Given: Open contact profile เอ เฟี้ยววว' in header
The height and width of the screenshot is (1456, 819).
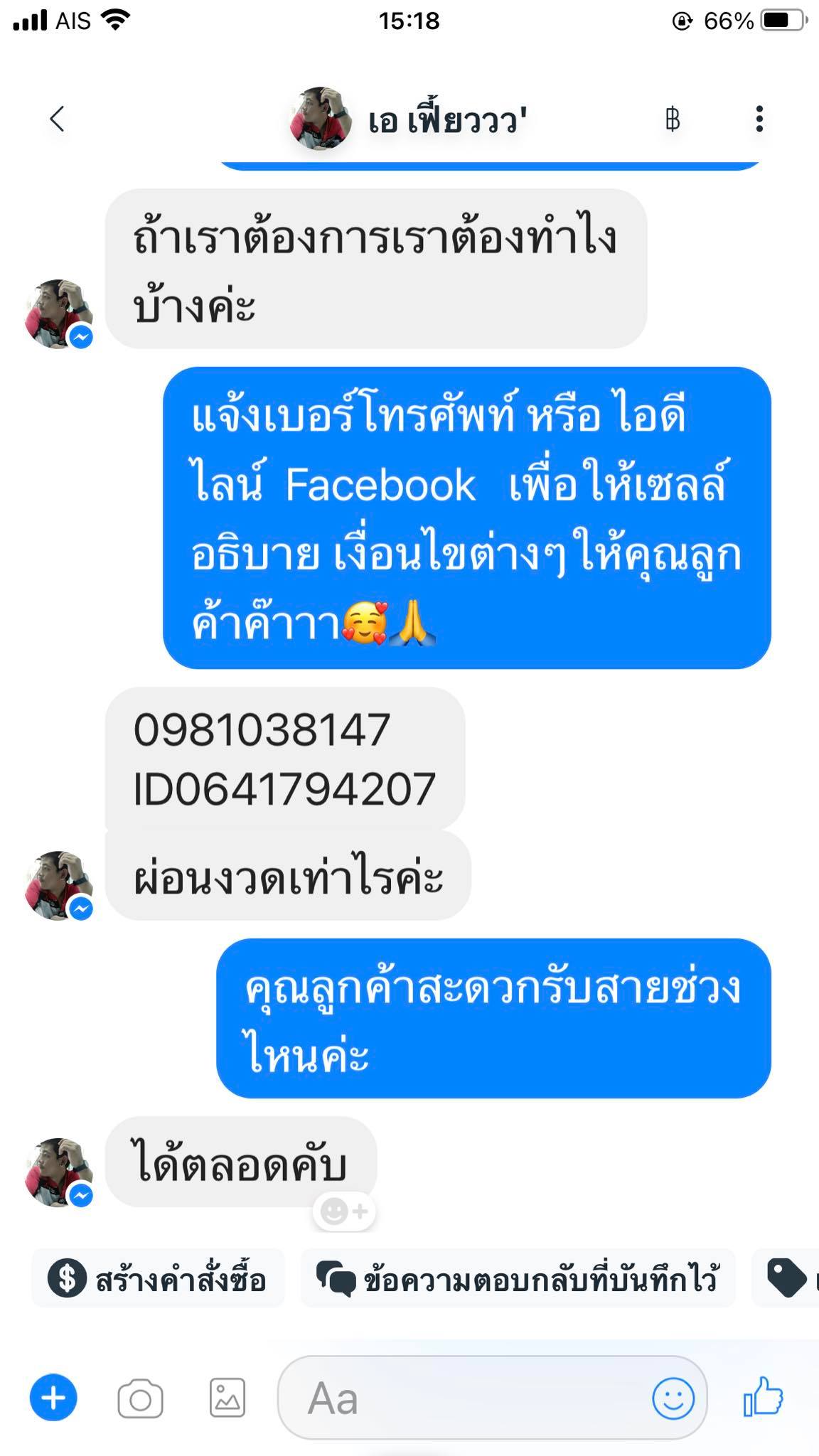Looking at the screenshot, I should click(408, 119).
